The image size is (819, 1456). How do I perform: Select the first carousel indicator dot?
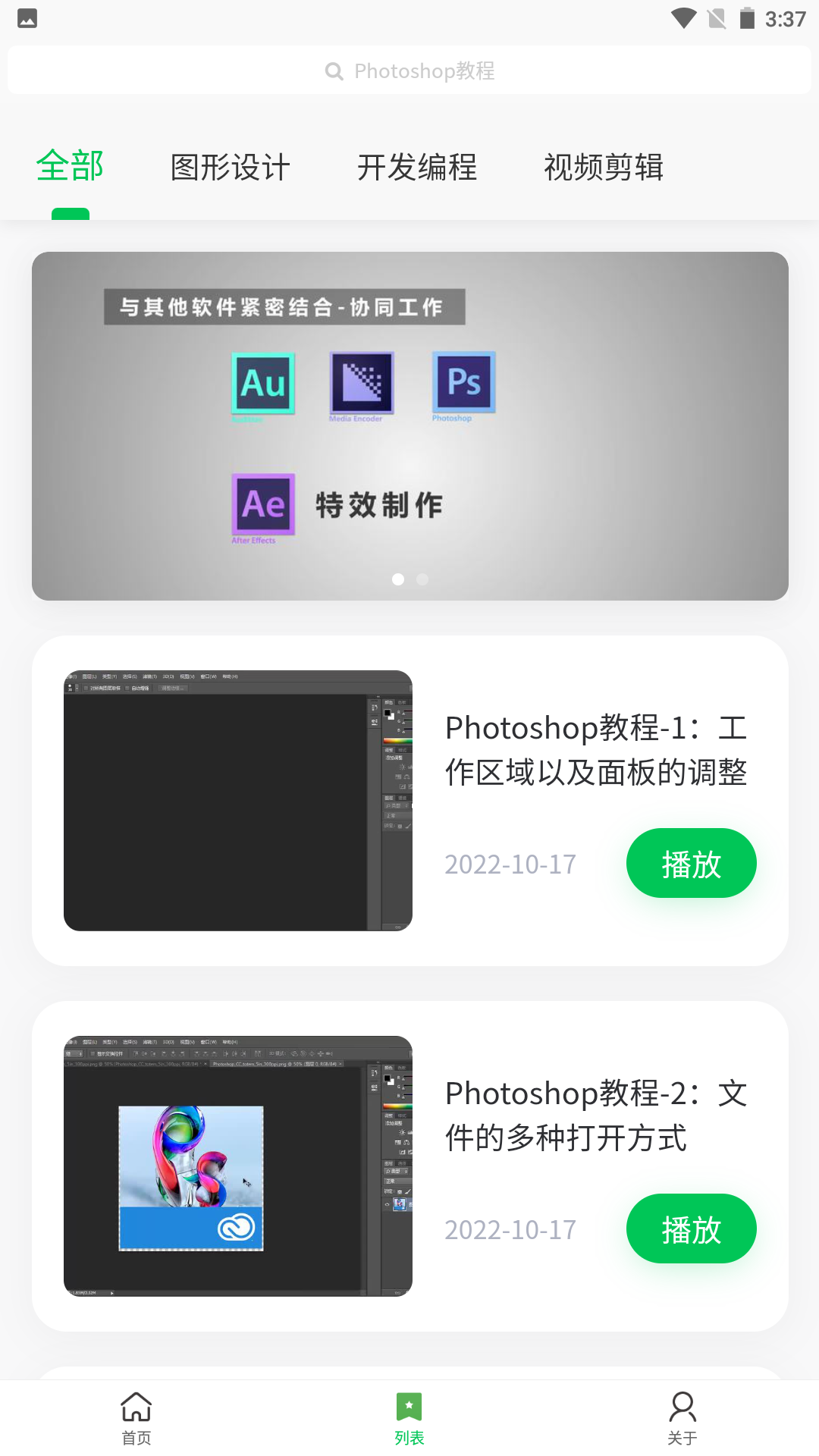click(397, 579)
